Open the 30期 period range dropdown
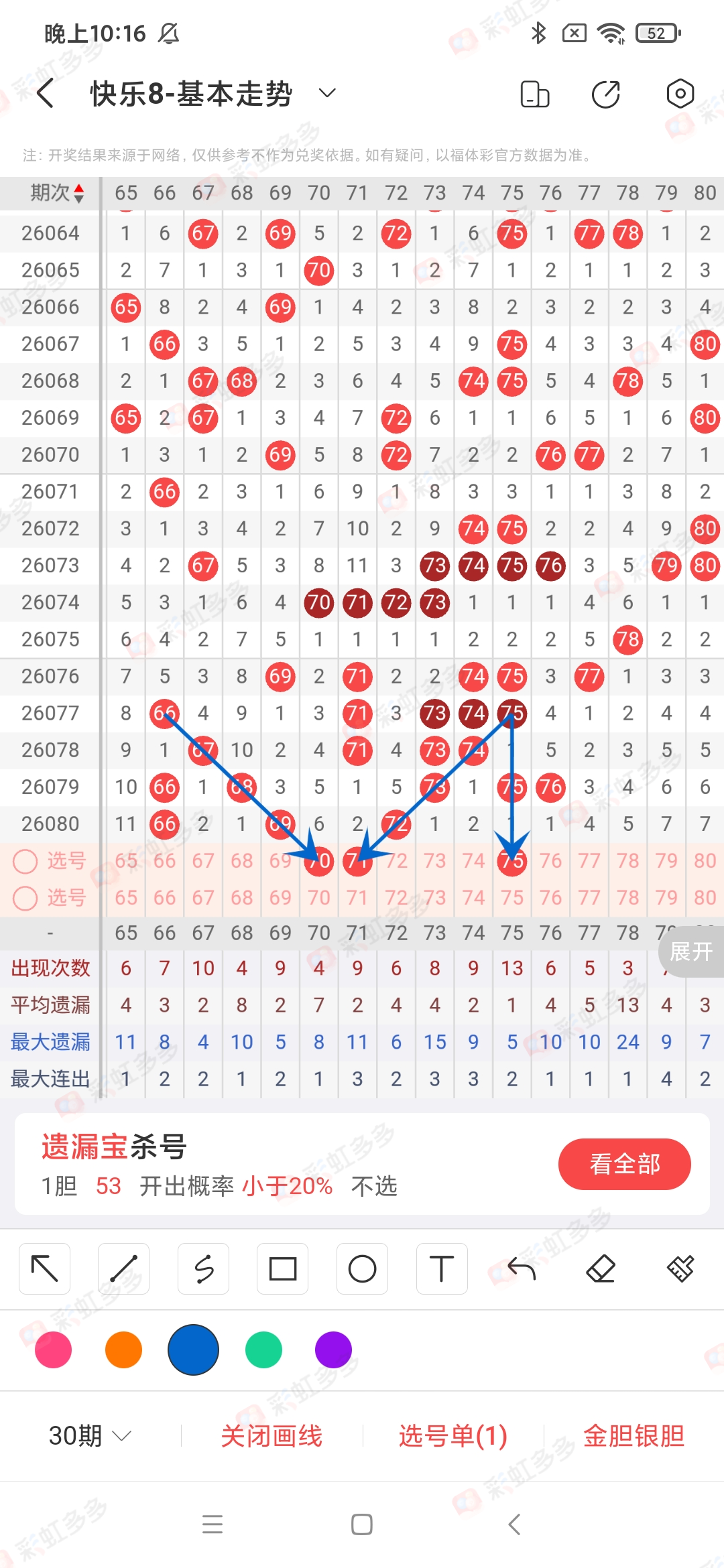The image size is (724, 1568). [88, 1435]
